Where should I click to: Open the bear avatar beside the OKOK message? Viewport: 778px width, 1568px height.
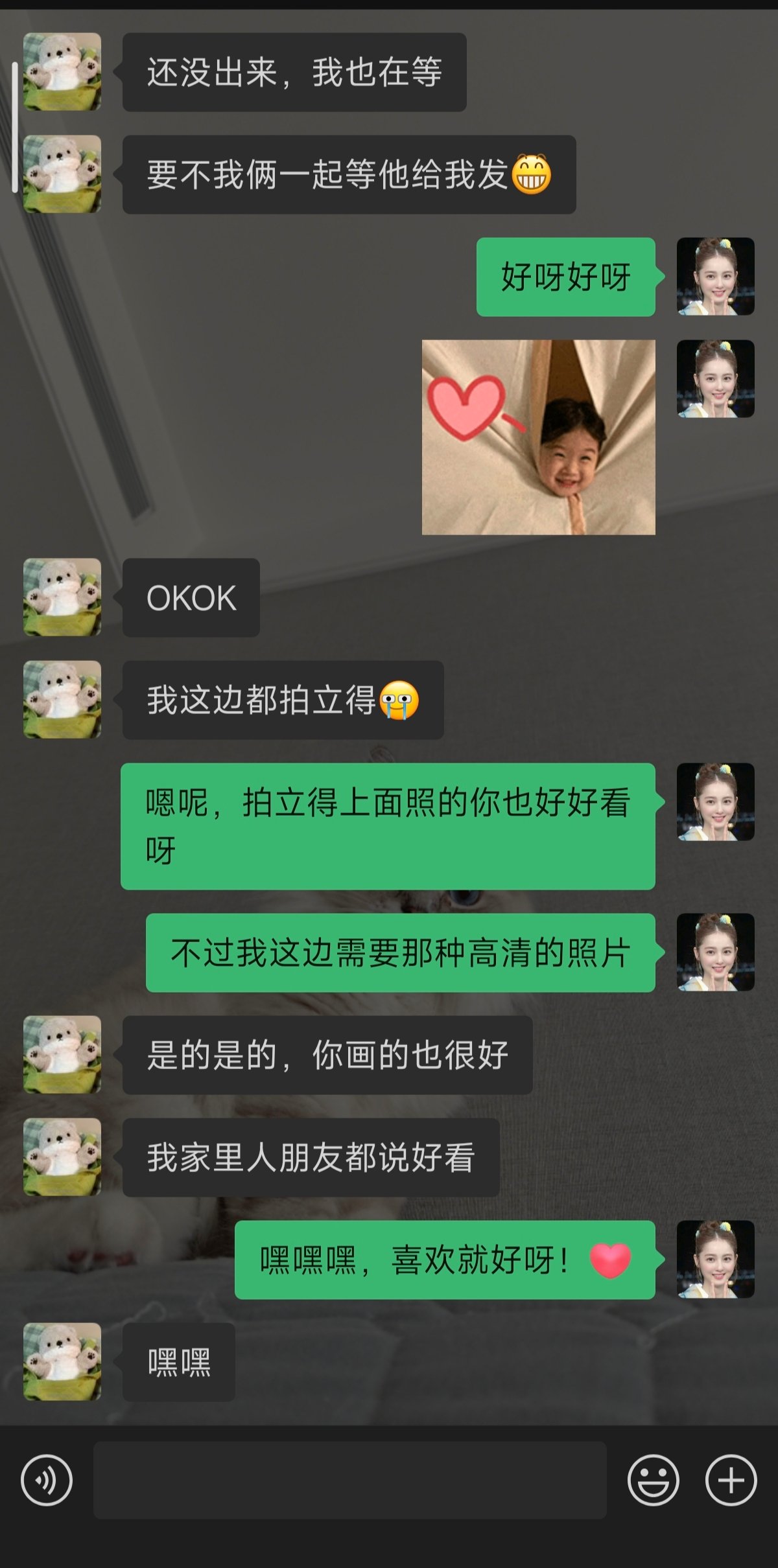click(62, 597)
